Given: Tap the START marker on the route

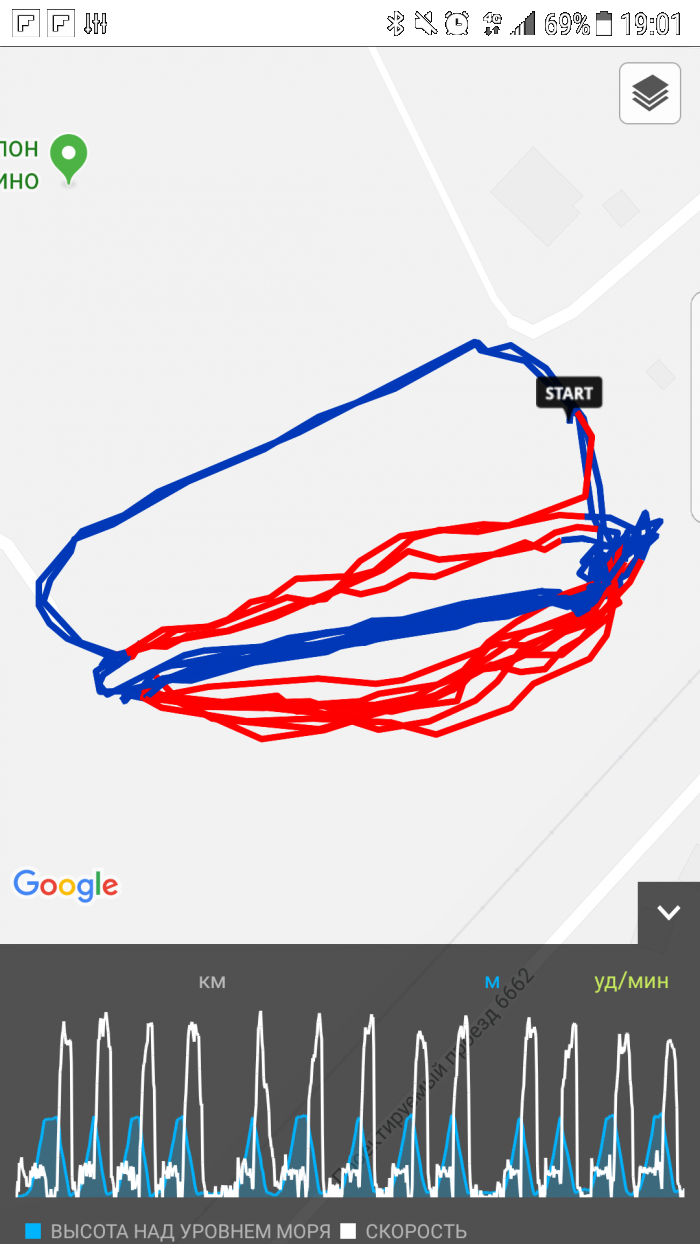Looking at the screenshot, I should click(569, 394).
